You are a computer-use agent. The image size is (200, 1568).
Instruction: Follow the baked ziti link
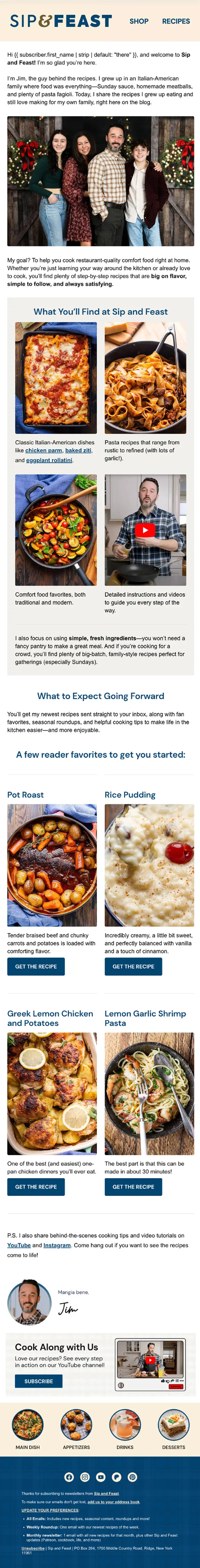78,451
